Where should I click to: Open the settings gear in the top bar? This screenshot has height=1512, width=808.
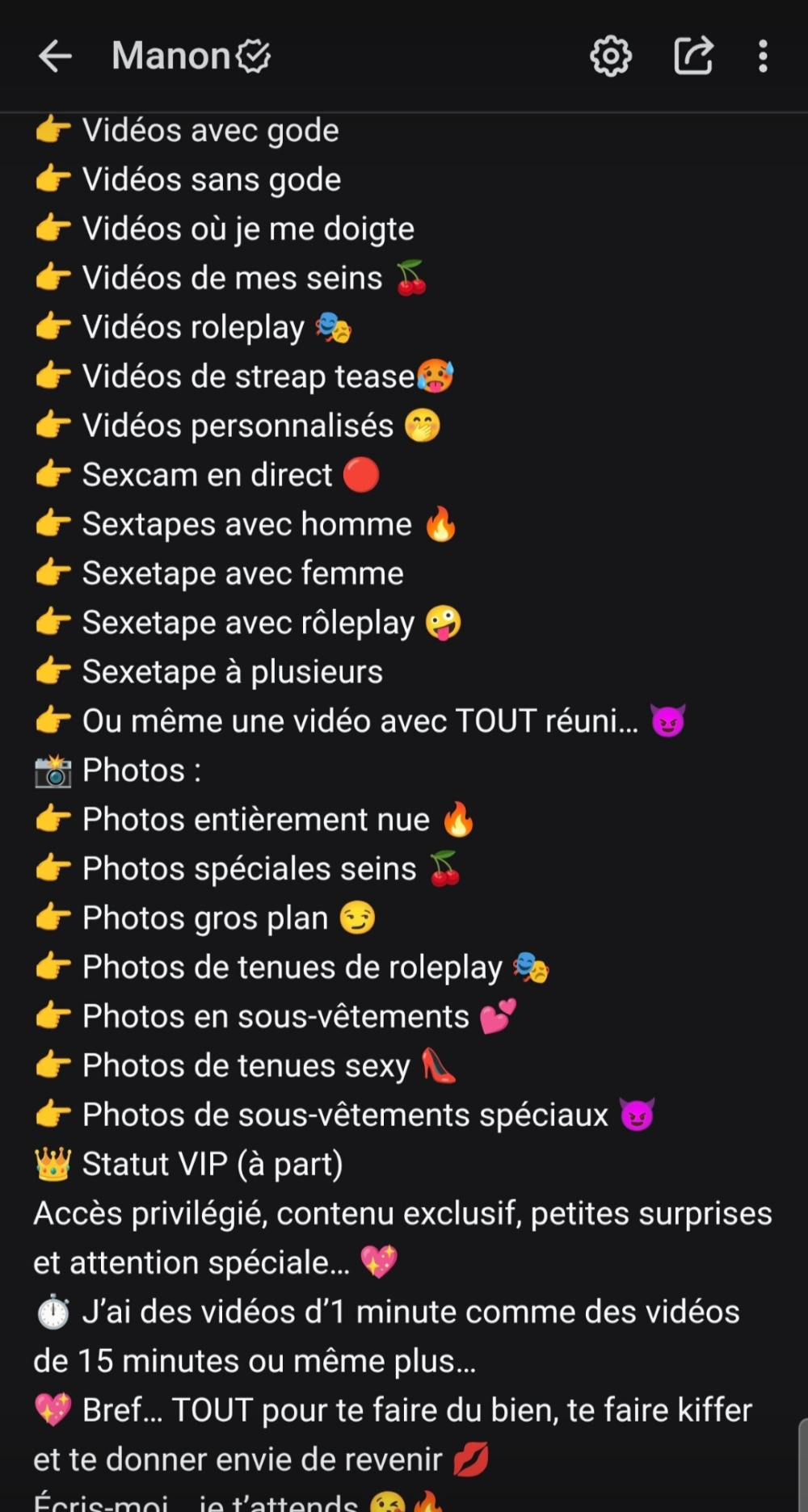pos(610,57)
